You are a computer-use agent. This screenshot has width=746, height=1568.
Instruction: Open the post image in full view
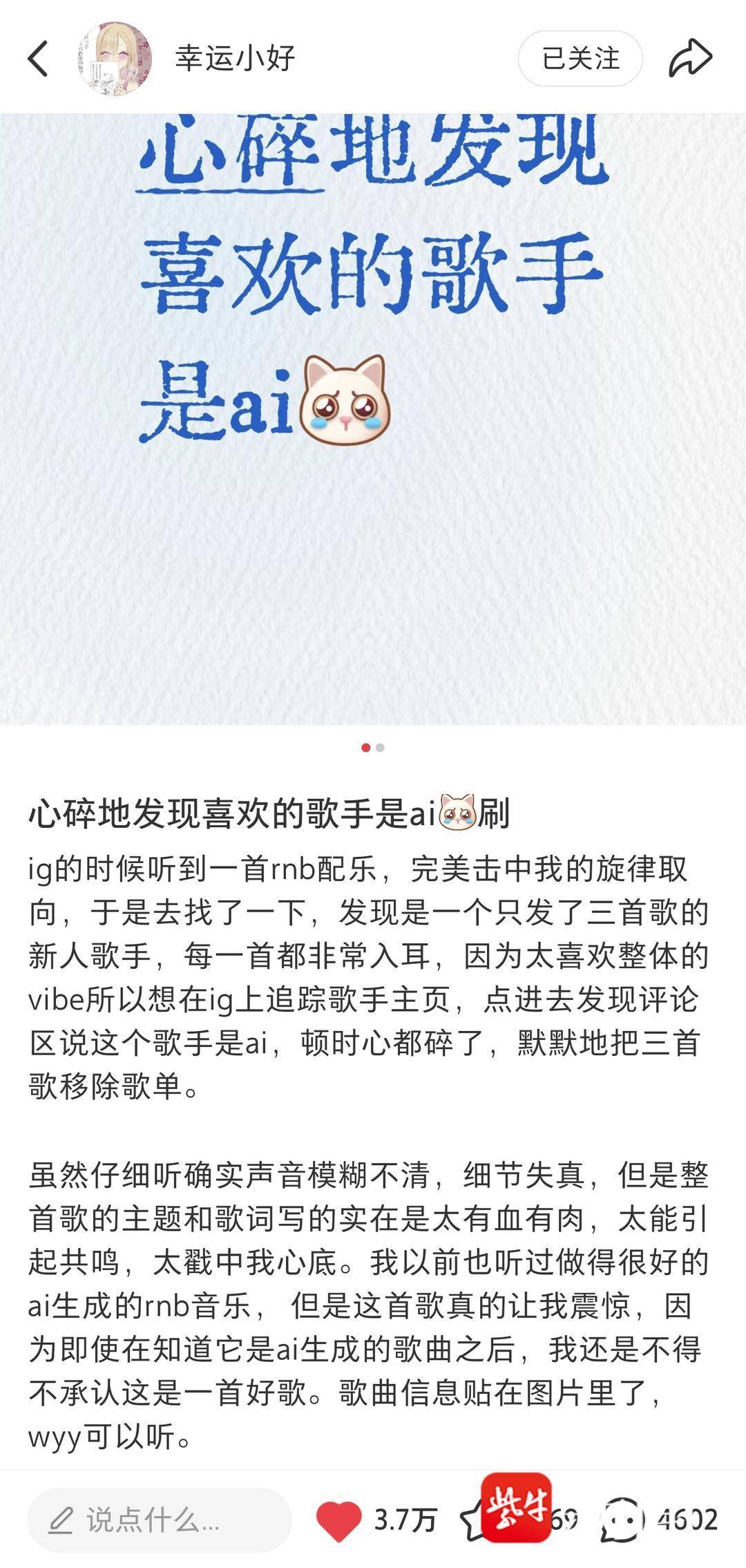click(x=373, y=419)
